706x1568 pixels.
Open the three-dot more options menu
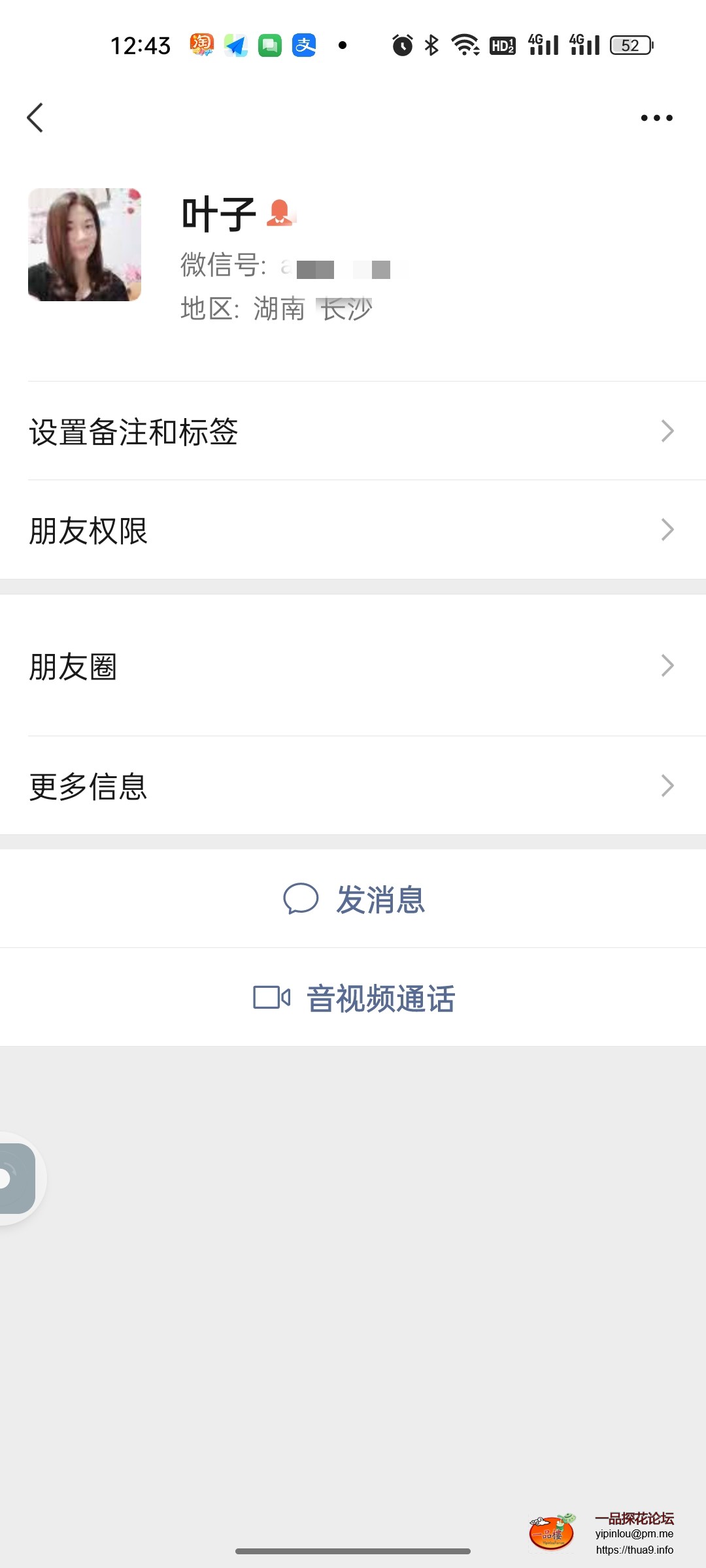[x=656, y=118]
